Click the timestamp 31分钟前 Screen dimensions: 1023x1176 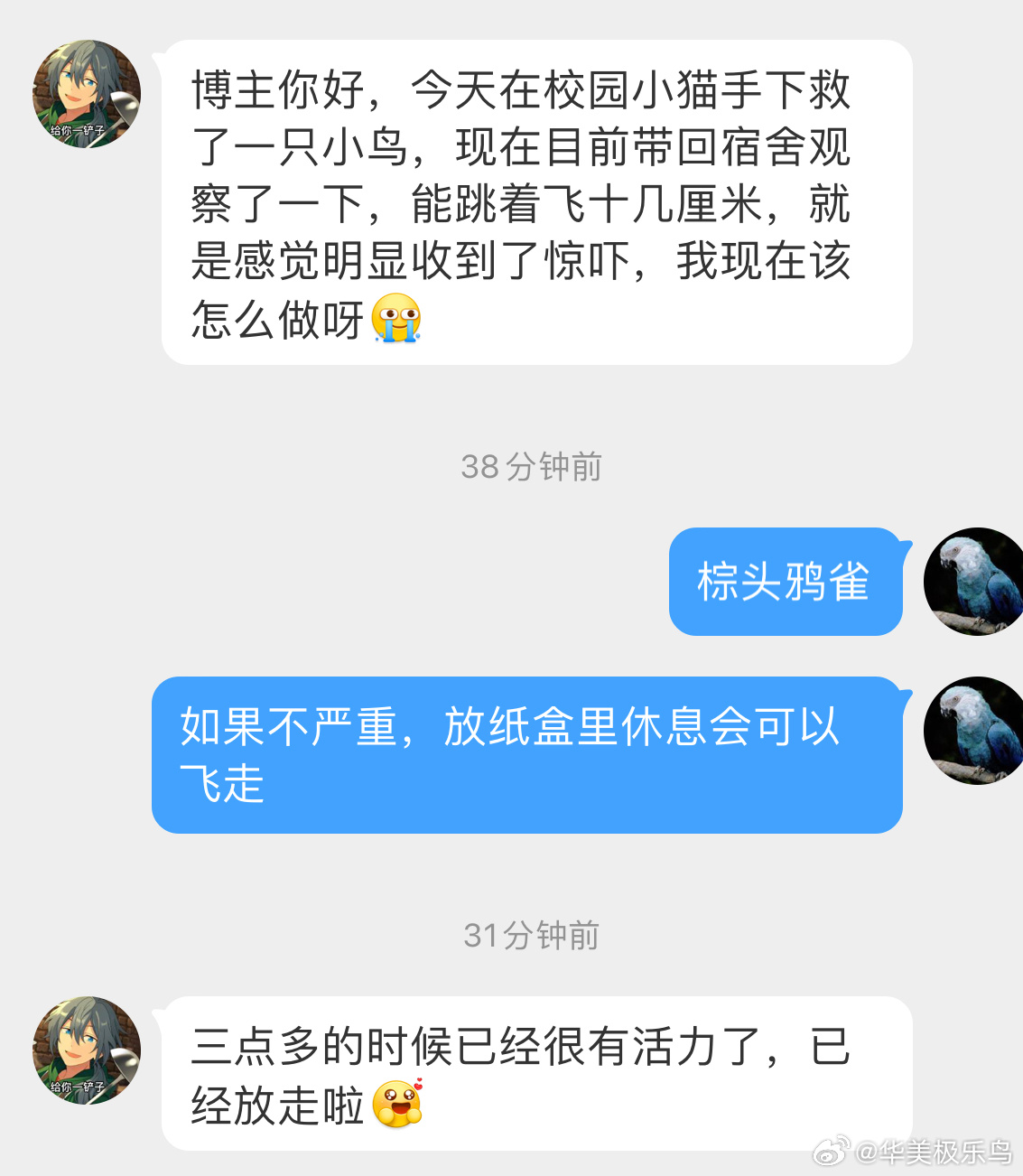point(531,937)
